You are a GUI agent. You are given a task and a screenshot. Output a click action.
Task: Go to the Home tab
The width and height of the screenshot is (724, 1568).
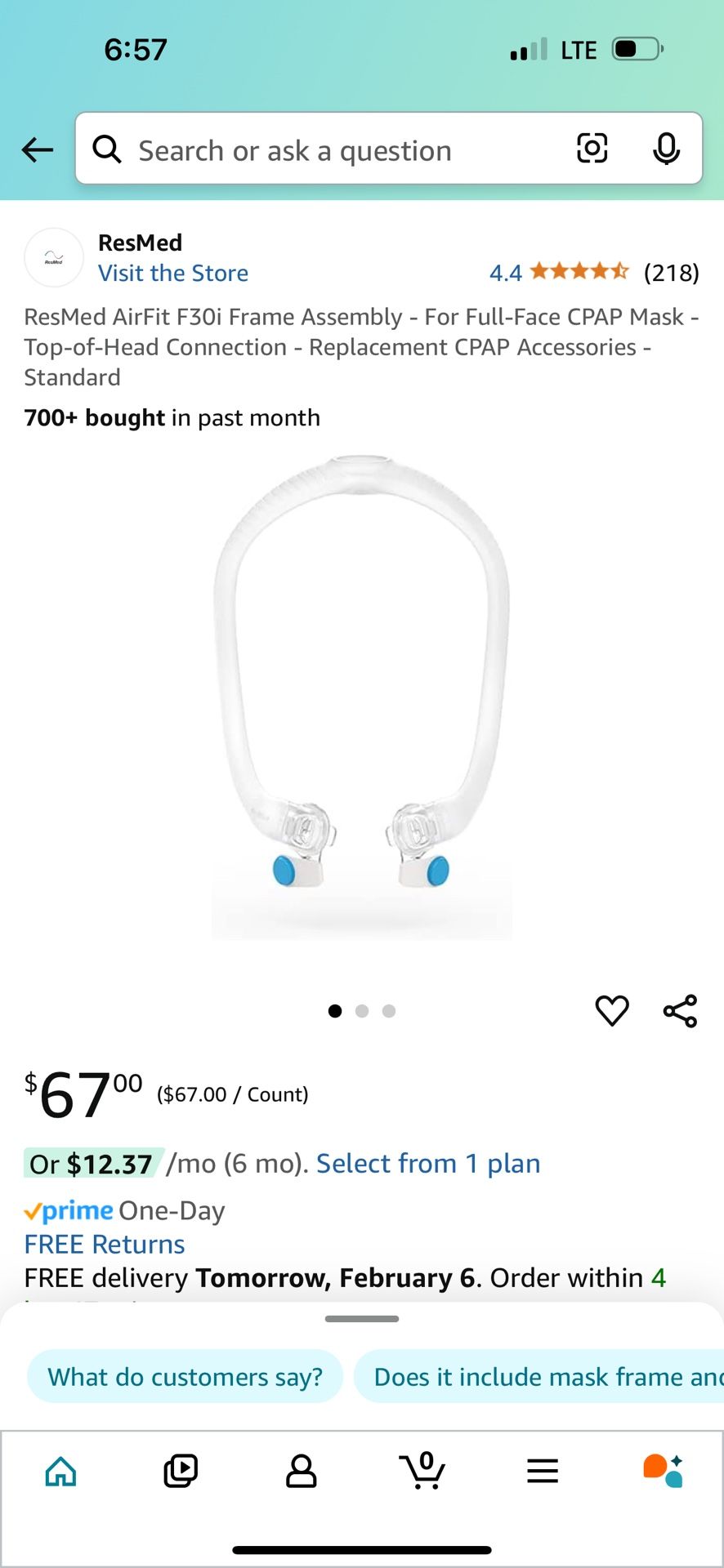click(x=61, y=1472)
